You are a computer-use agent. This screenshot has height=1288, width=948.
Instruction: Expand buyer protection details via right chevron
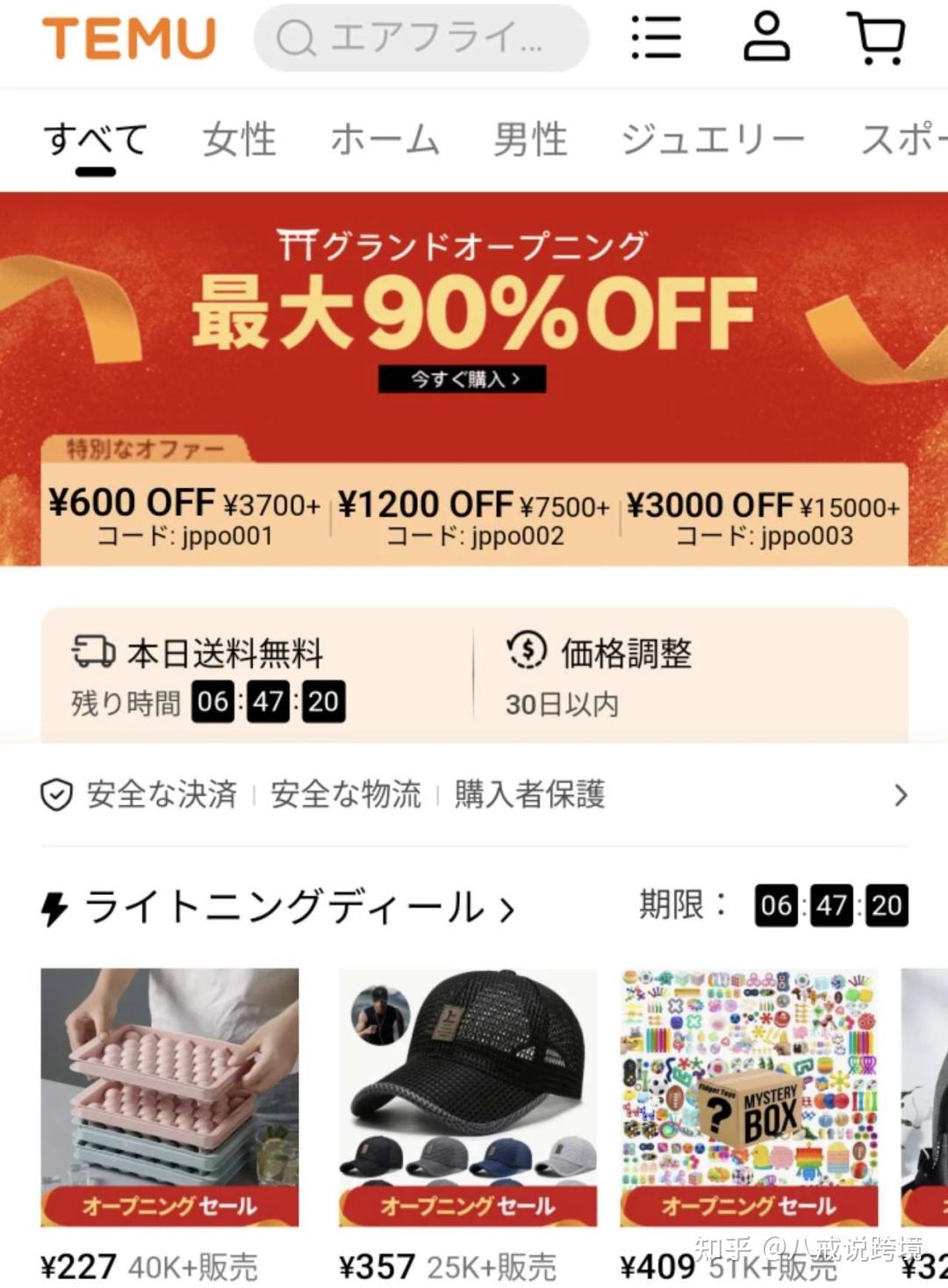[901, 795]
